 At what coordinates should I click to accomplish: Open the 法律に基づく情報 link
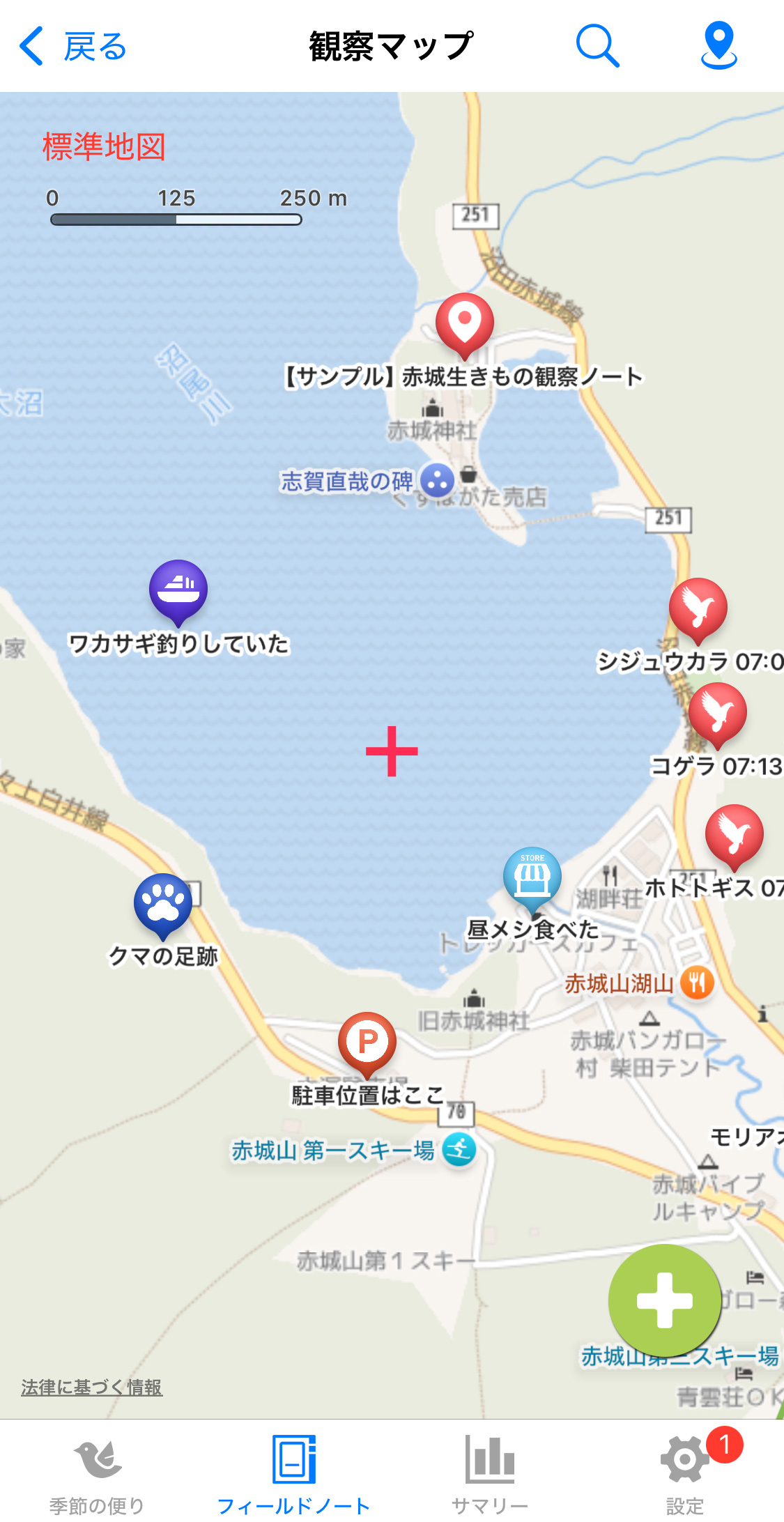[91, 1388]
